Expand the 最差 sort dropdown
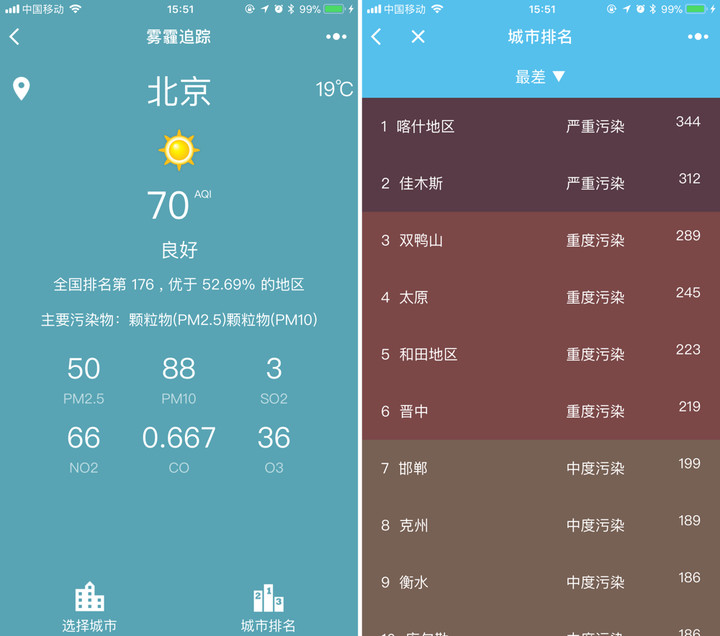 pyautogui.click(x=540, y=77)
